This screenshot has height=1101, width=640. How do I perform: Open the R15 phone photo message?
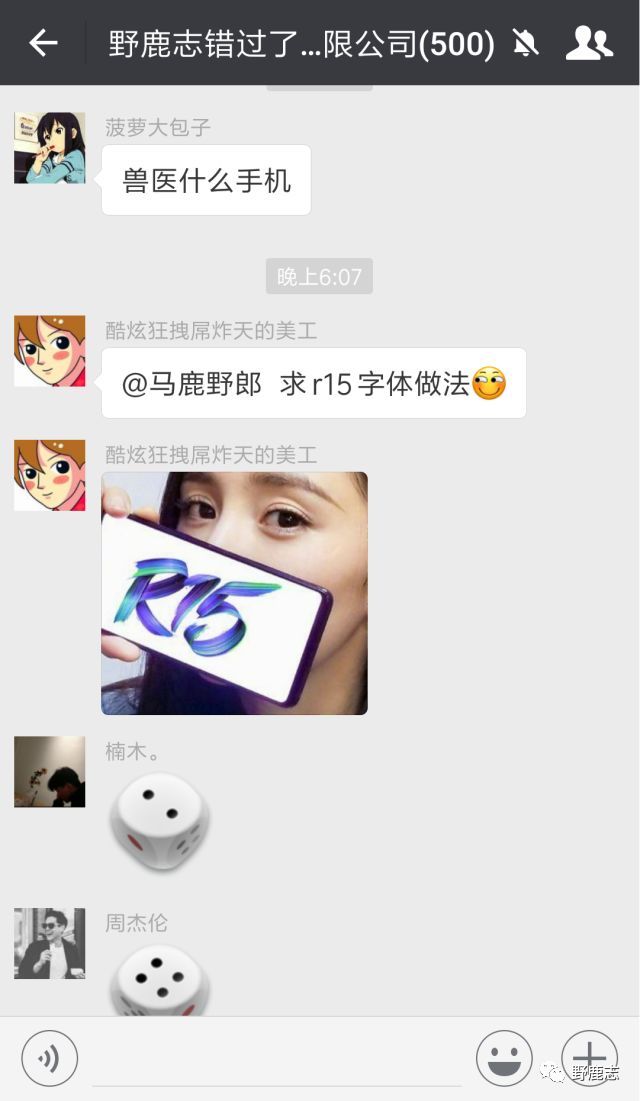point(234,593)
